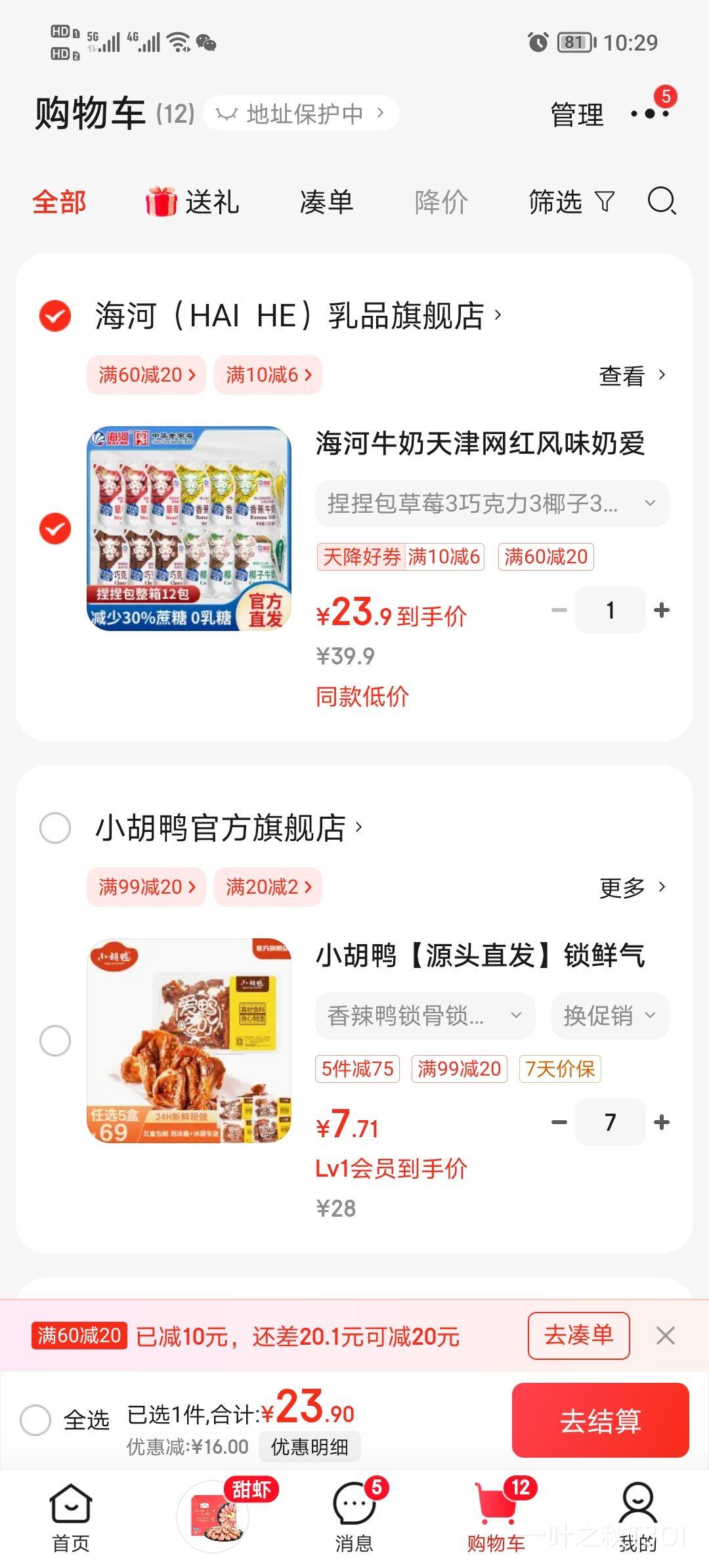The image size is (709, 1568).
Task: Decrease 小胡鸭 quantity with minus
Action: pyautogui.click(x=559, y=1122)
